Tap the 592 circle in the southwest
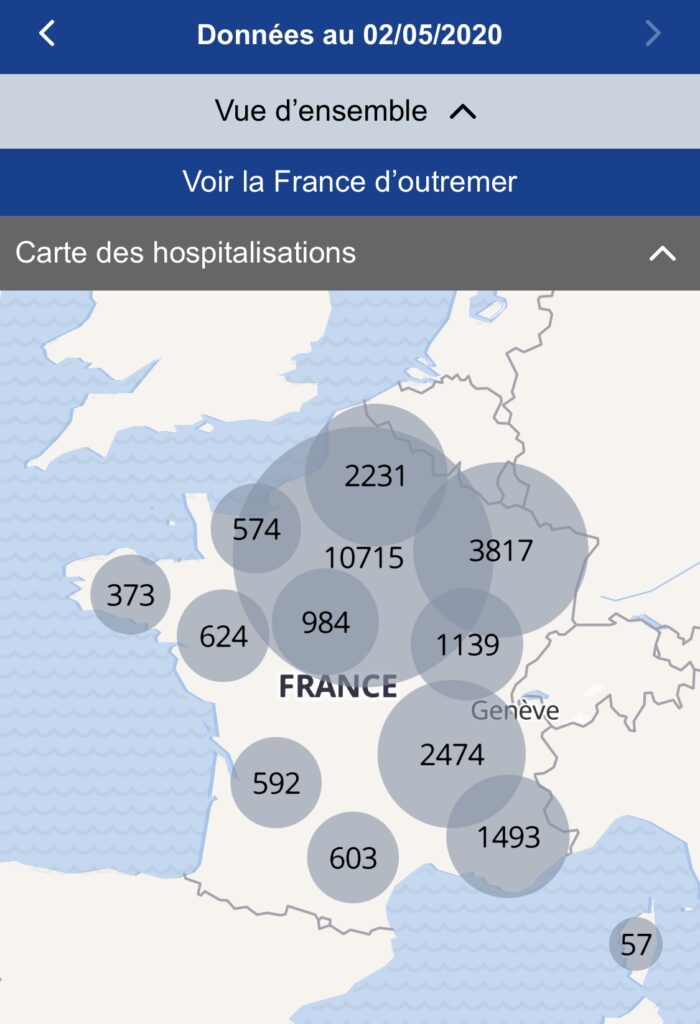700x1024 pixels. click(276, 783)
